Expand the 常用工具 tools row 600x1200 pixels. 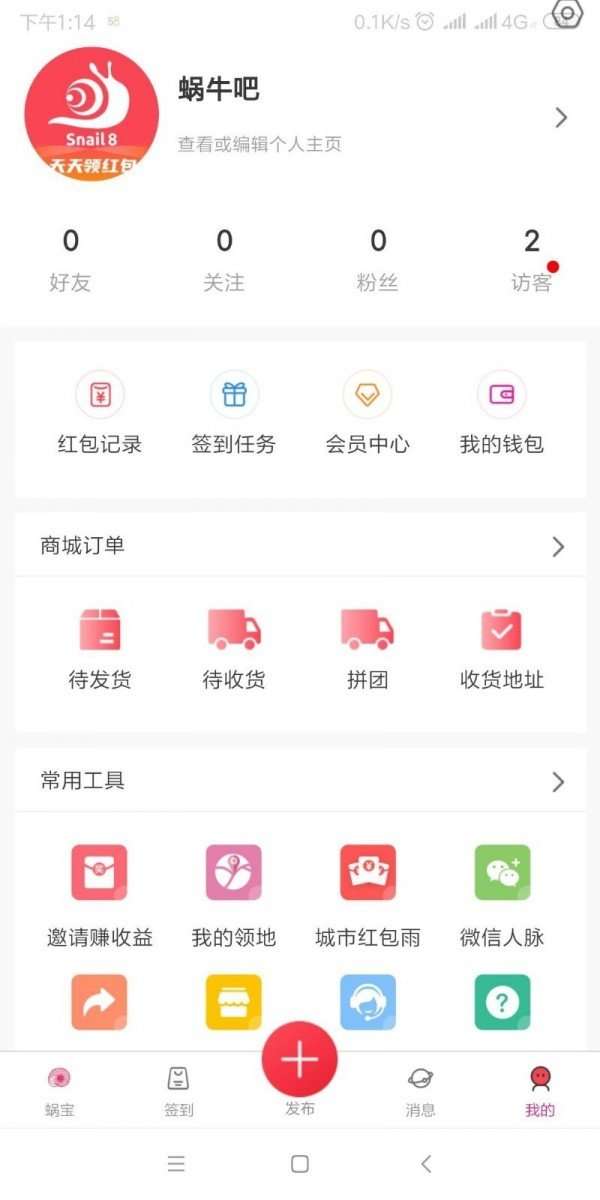pos(300,781)
